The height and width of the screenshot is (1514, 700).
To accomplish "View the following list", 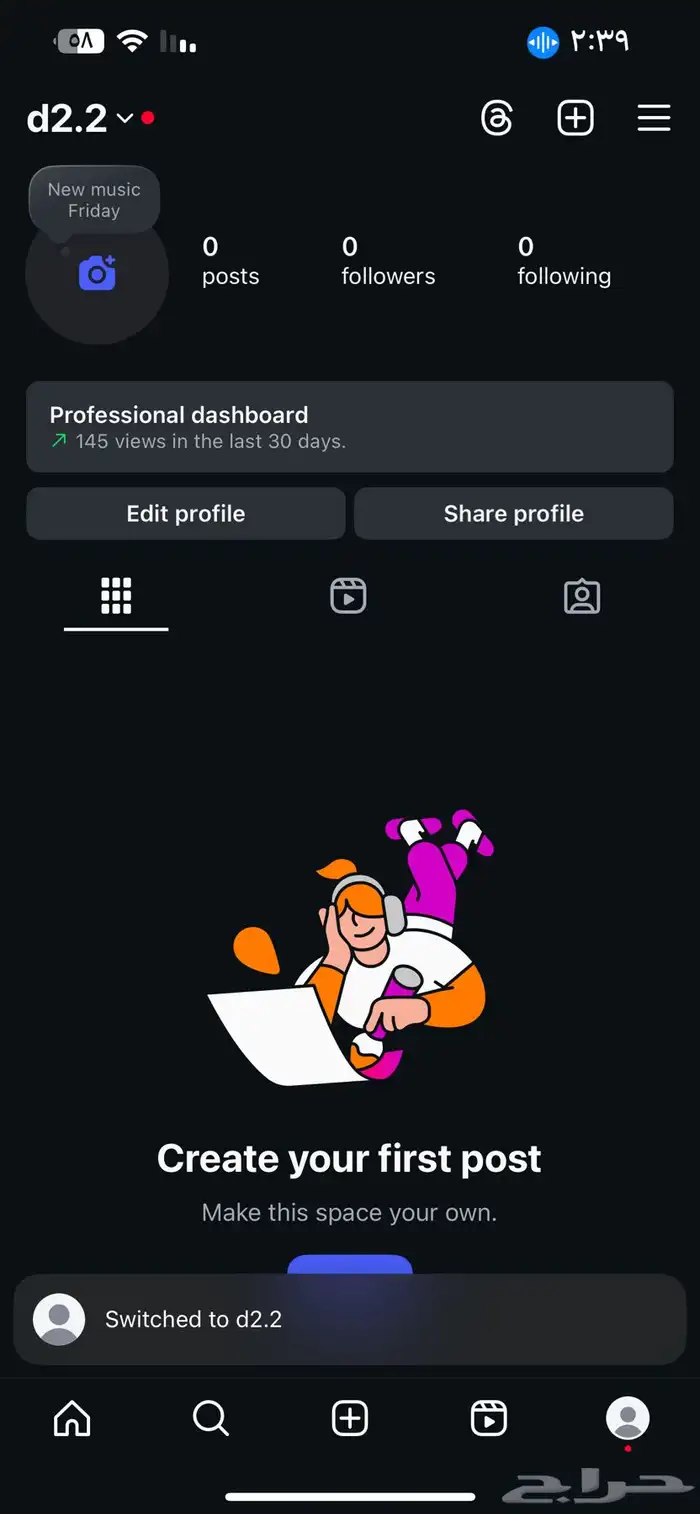I will 564,261.
